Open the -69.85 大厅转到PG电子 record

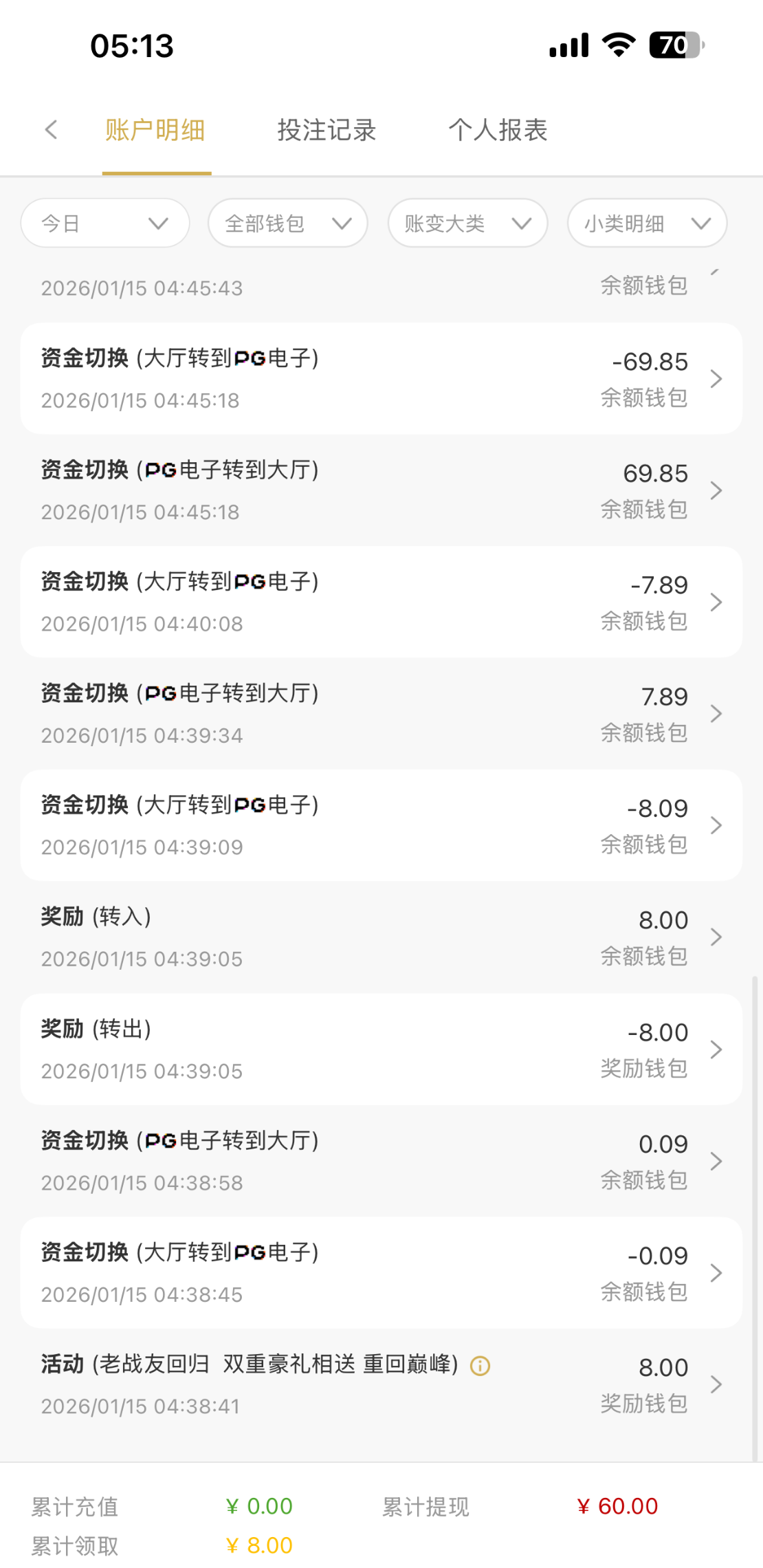click(x=381, y=378)
